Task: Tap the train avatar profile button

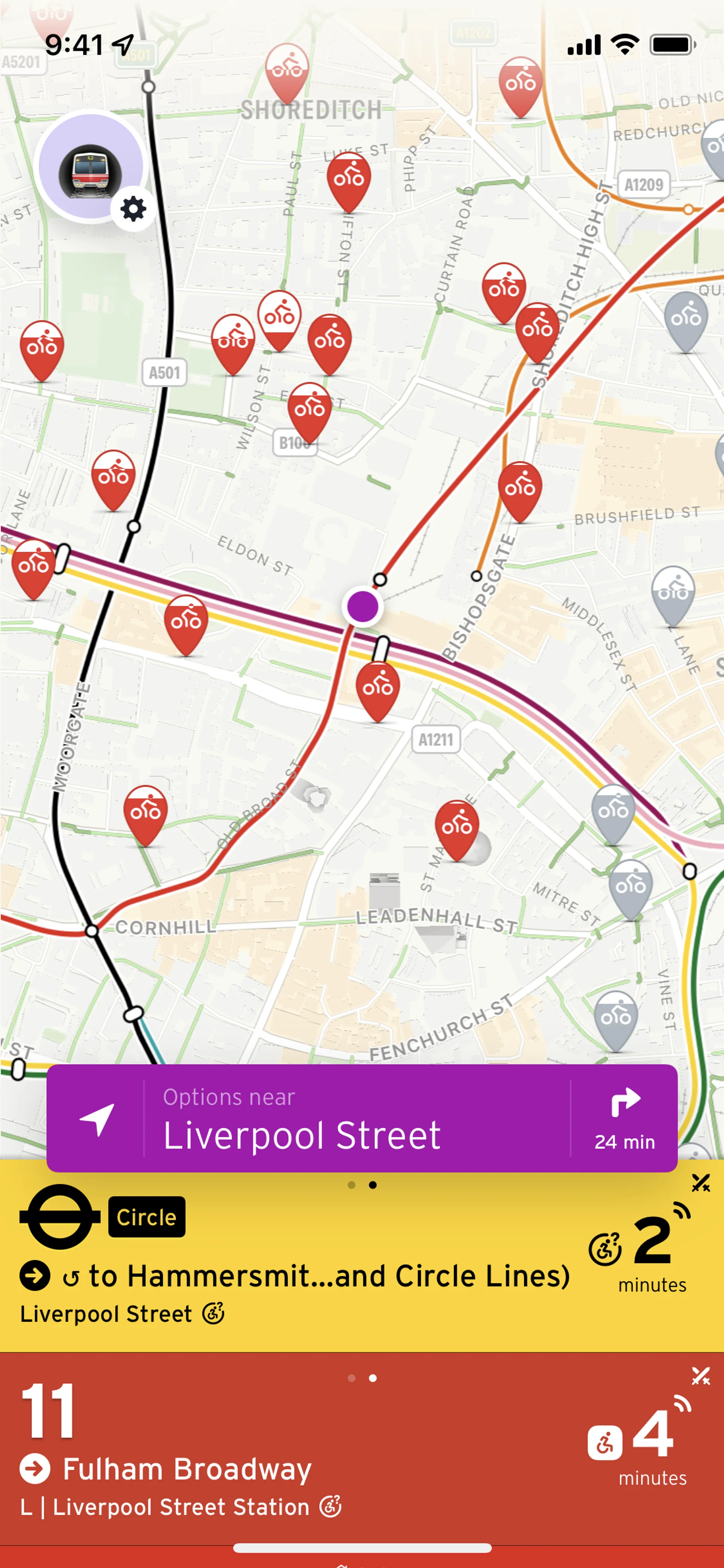Action: [89, 166]
